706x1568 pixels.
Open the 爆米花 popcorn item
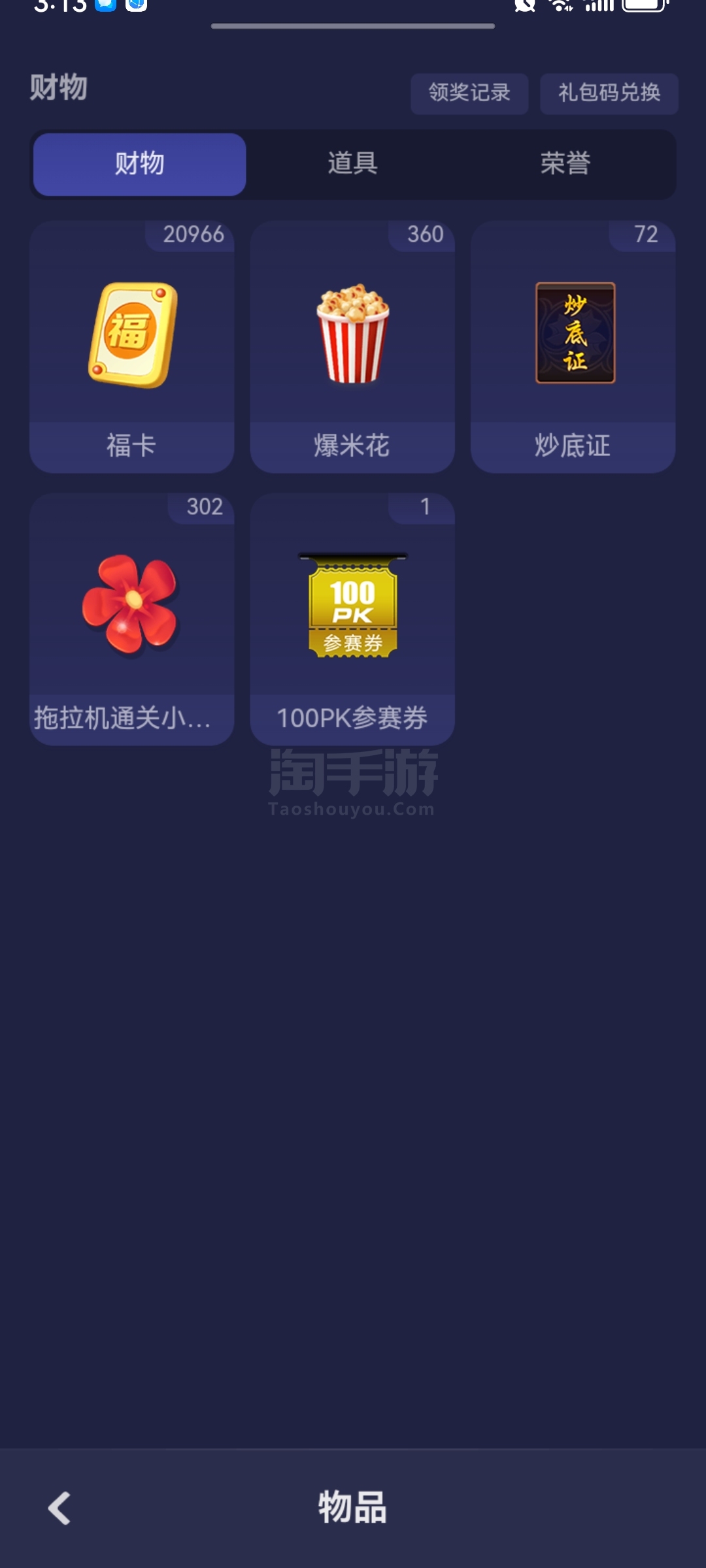click(x=352, y=346)
